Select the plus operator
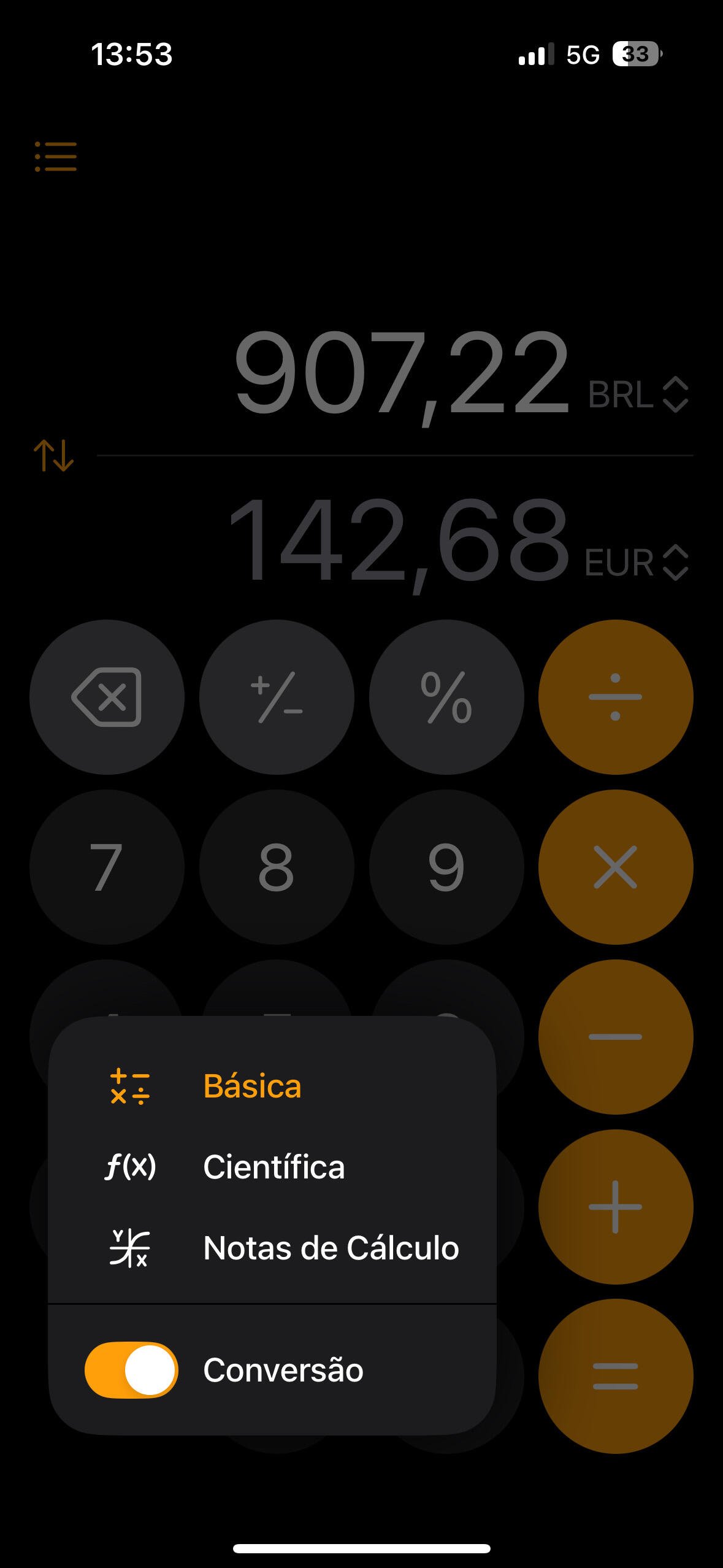 [x=616, y=1207]
